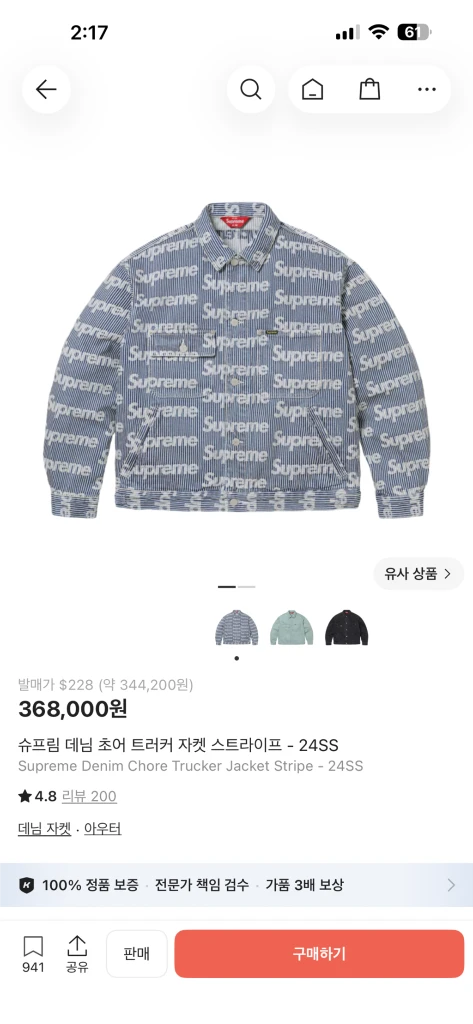Select the mint green jacket color thumbnail
This screenshot has height=1024, width=473.
pos(292,629)
